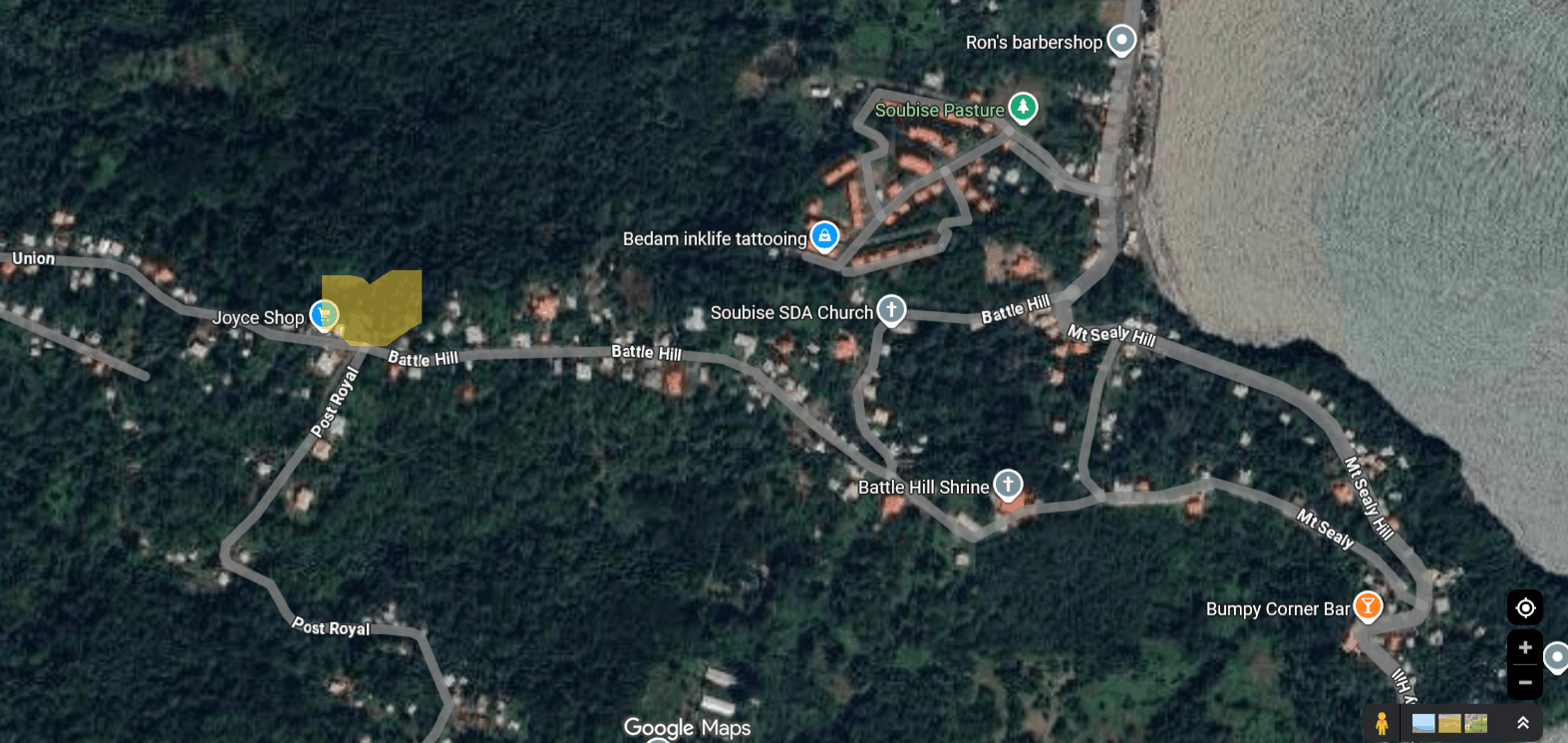The height and width of the screenshot is (743, 1568).
Task: Select the Bumpy Corner Bar marker
Action: 1368,605
